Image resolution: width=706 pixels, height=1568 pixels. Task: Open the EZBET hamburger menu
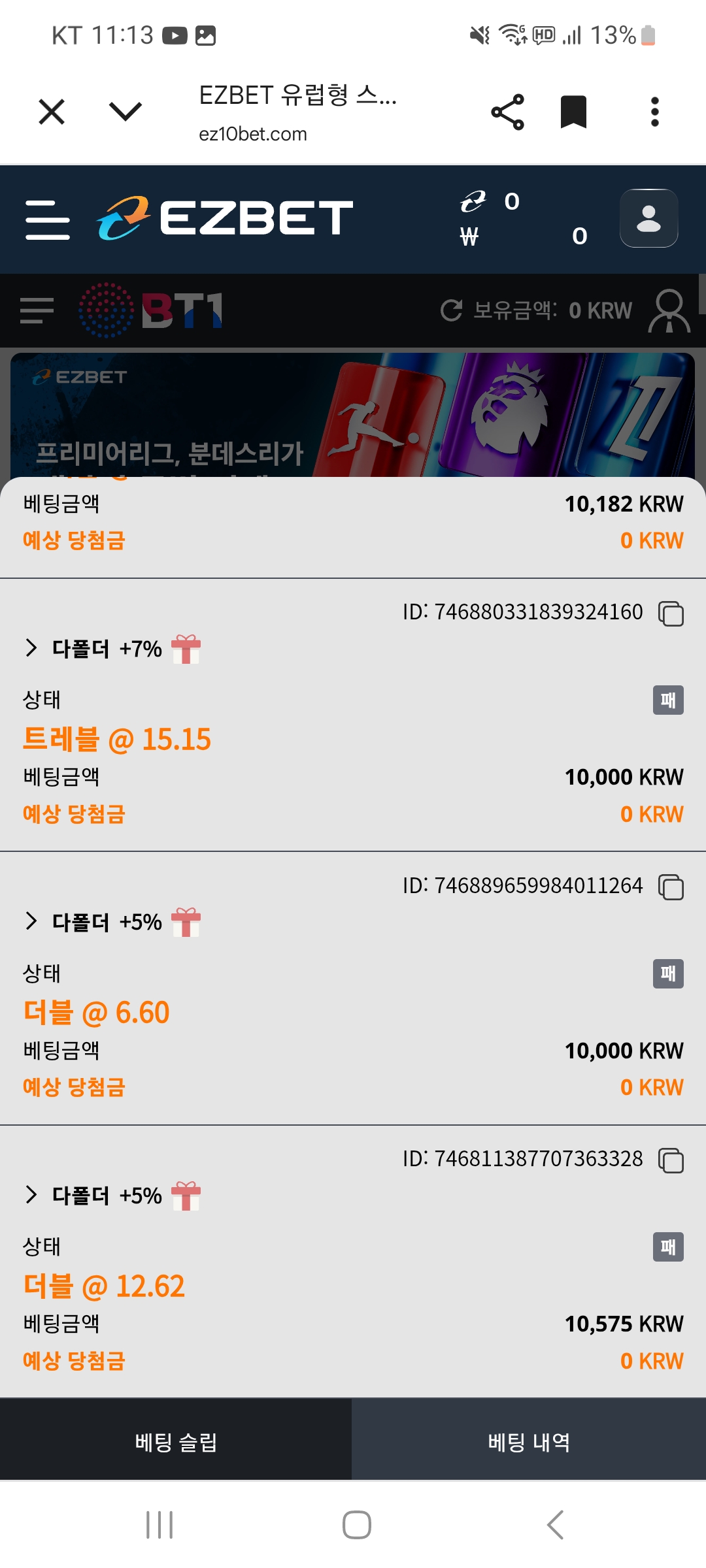(x=47, y=220)
